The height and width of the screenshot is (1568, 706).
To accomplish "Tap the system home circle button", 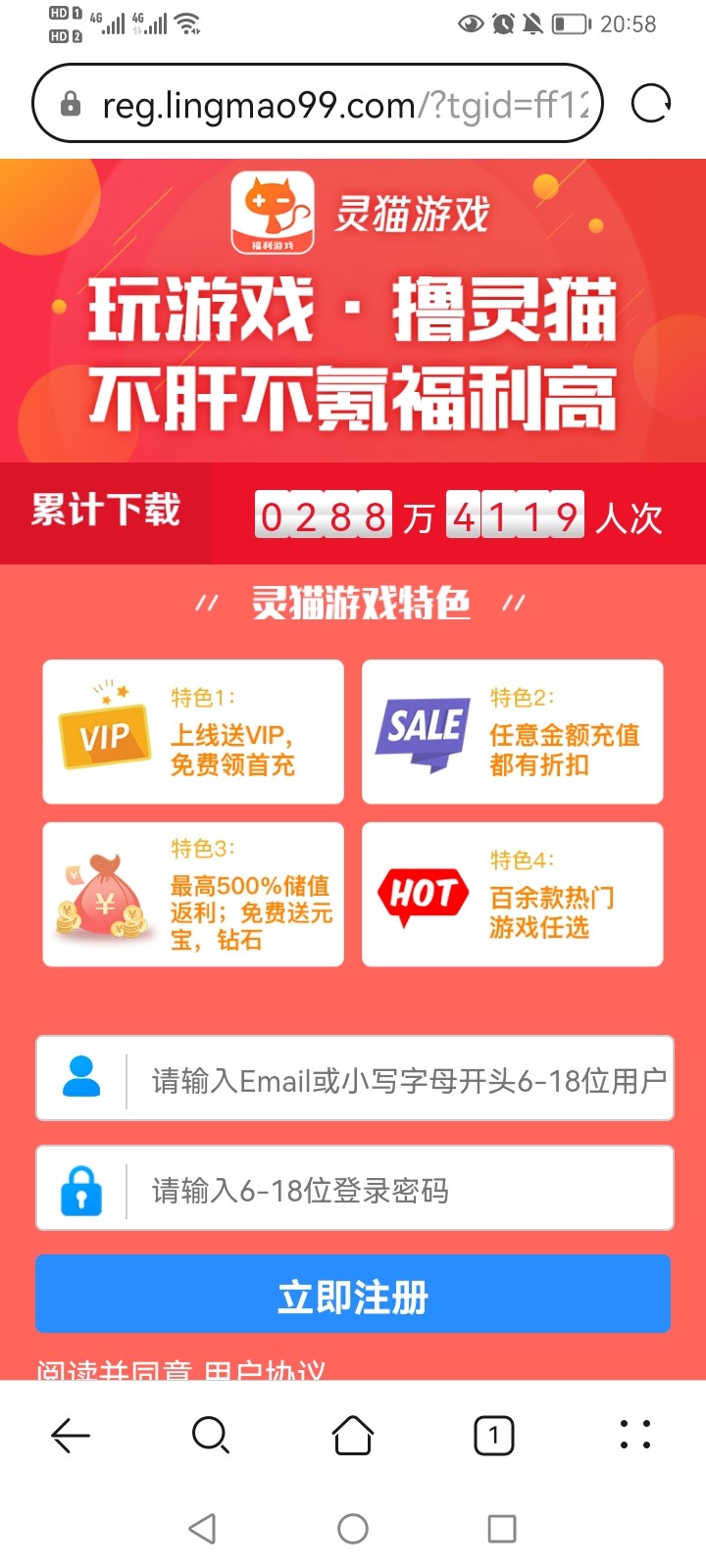I will (353, 1529).
